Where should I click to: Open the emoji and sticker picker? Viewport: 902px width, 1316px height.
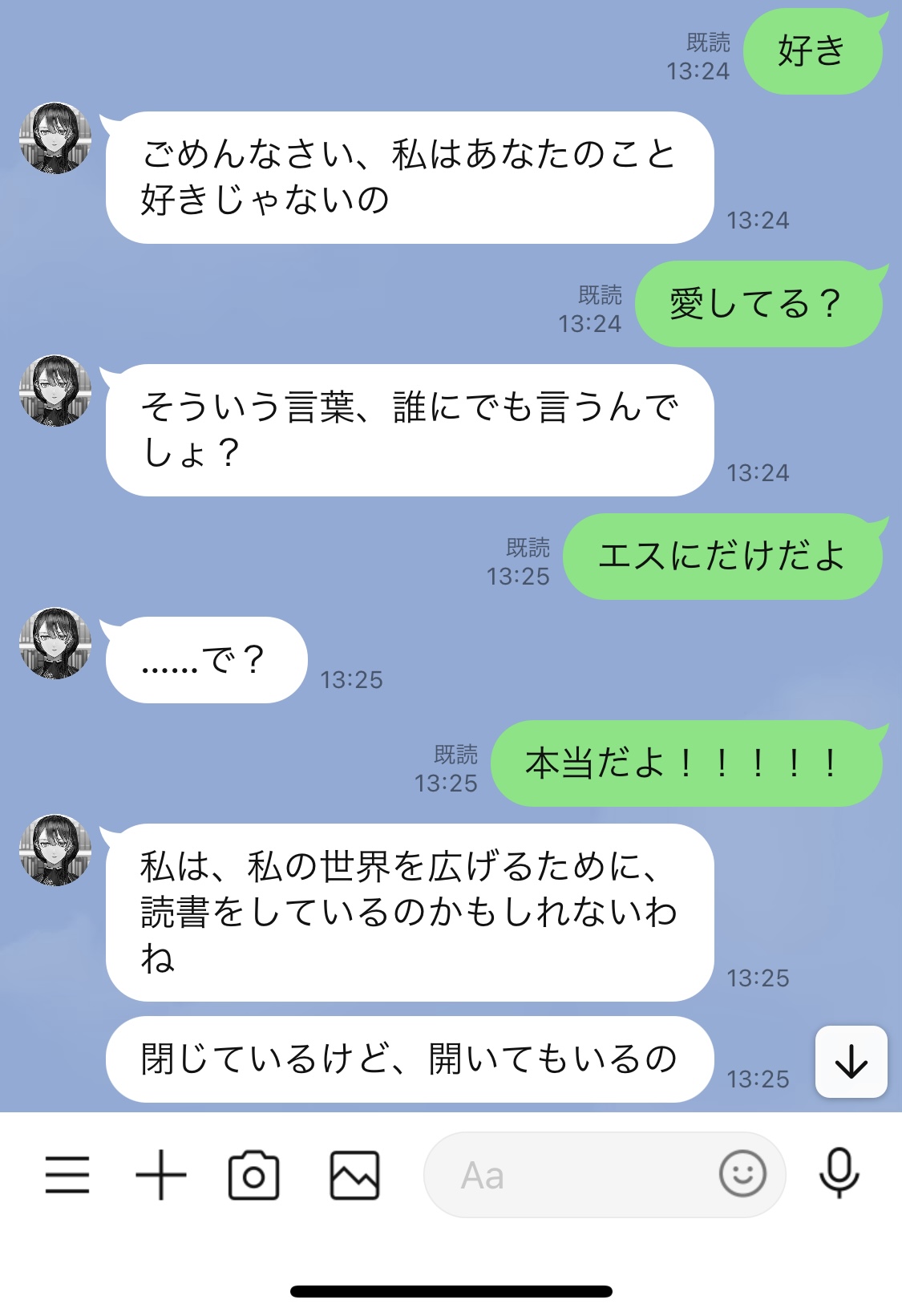[x=742, y=1174]
